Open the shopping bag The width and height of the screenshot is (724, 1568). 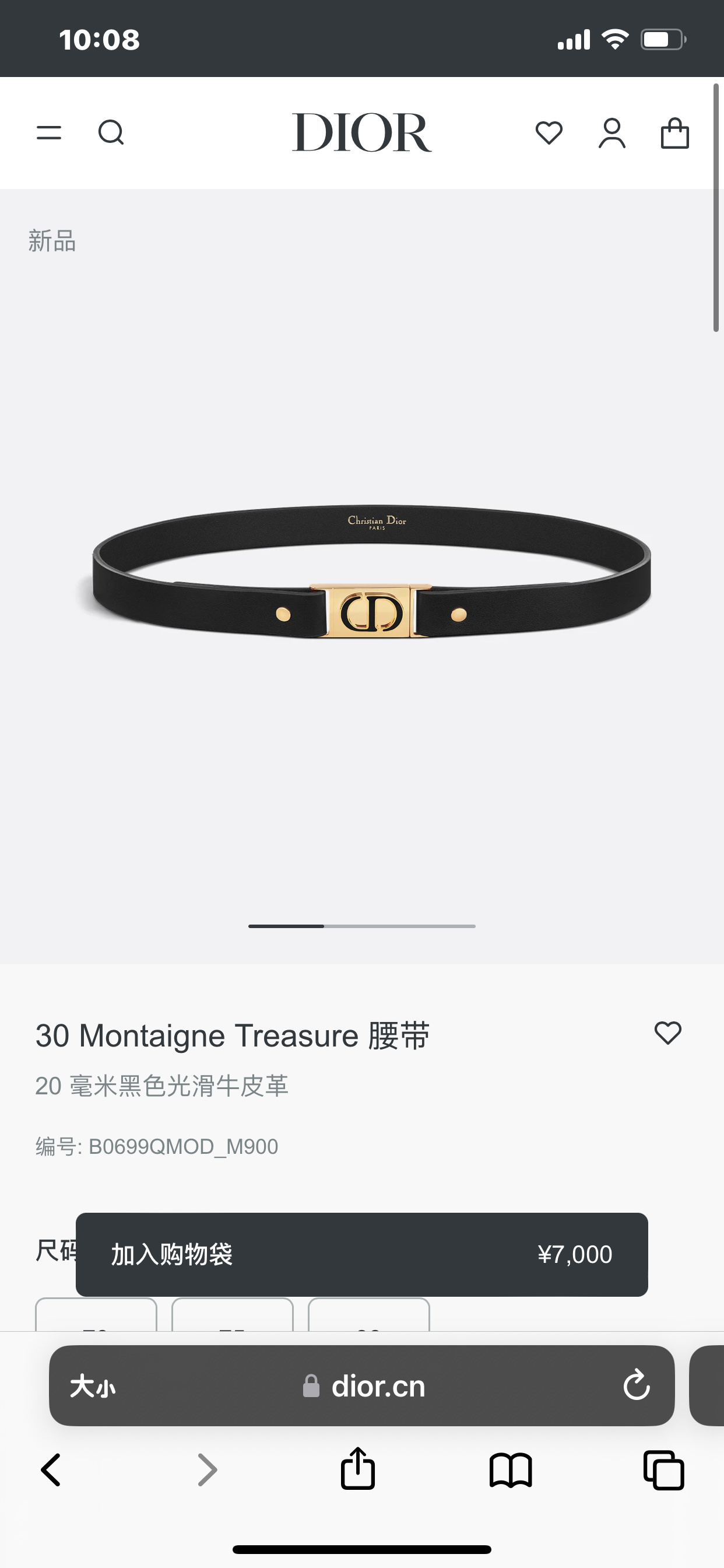pyautogui.click(x=674, y=132)
